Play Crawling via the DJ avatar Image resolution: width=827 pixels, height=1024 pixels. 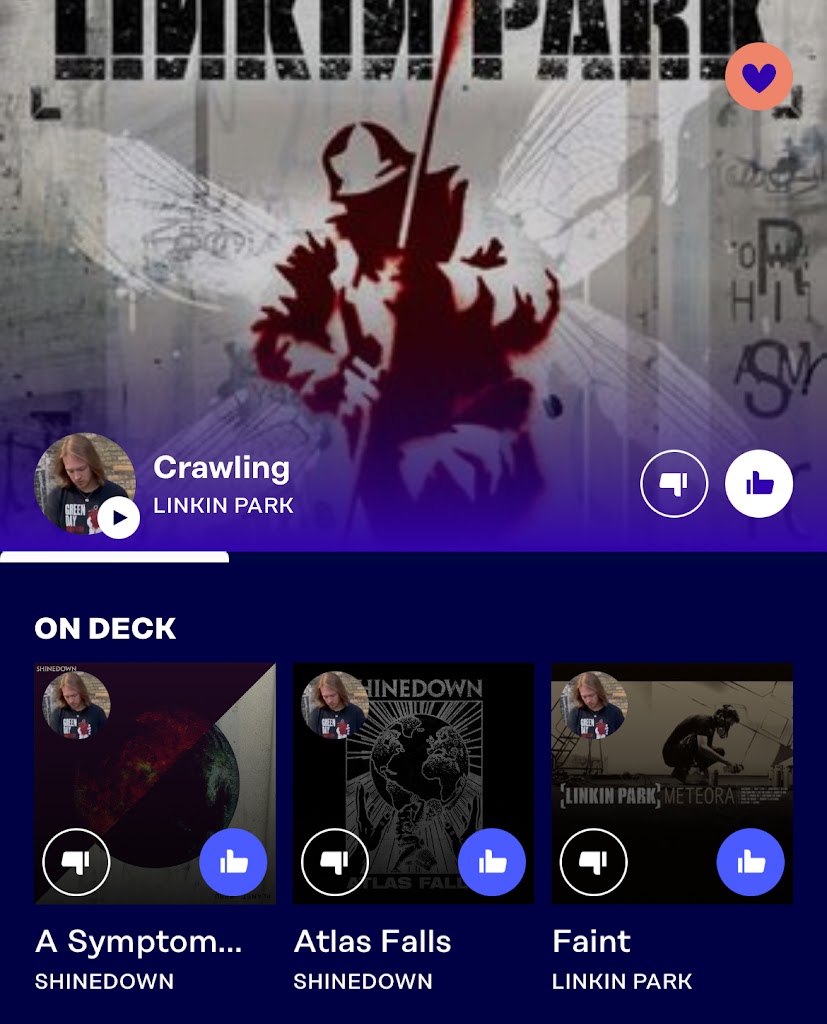(x=118, y=517)
